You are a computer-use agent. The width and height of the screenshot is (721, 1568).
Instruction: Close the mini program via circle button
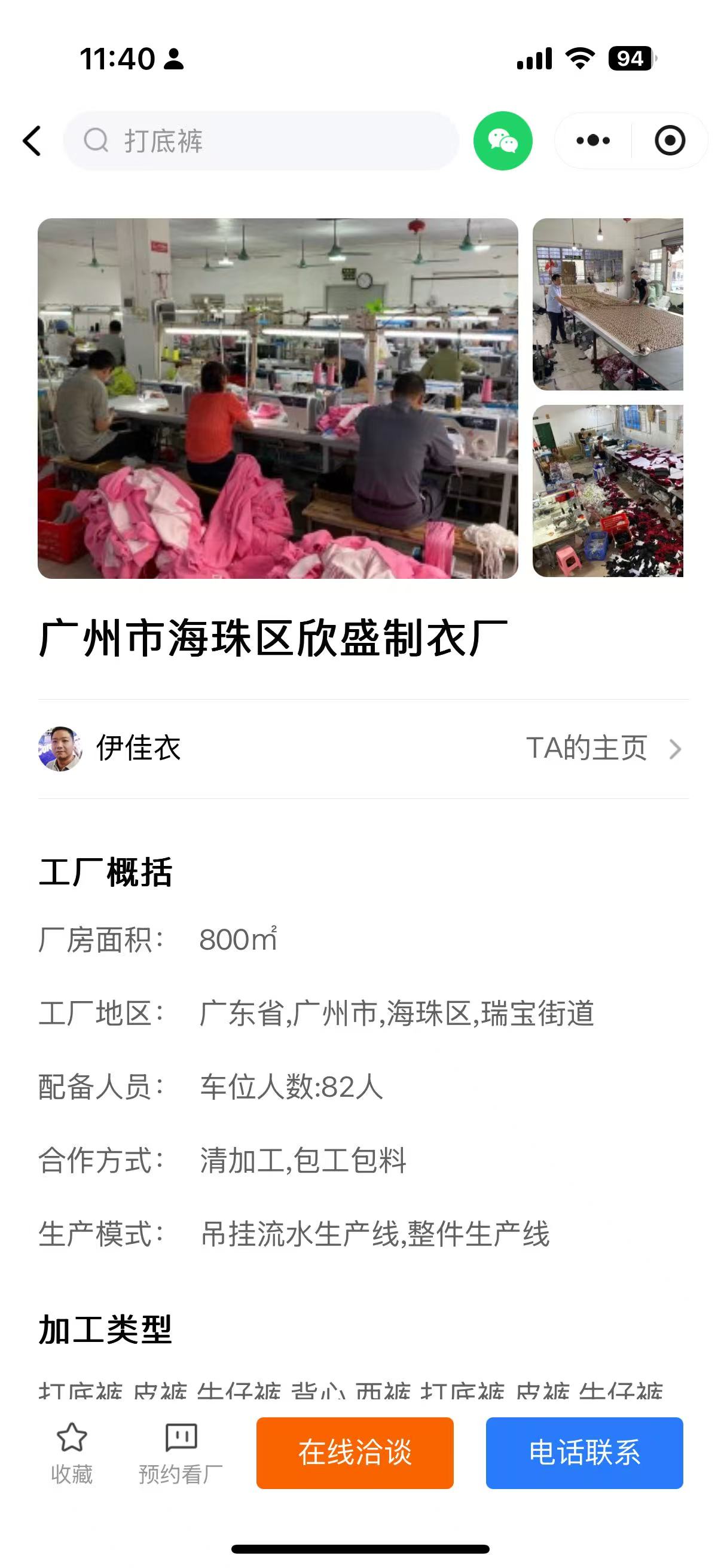669,141
